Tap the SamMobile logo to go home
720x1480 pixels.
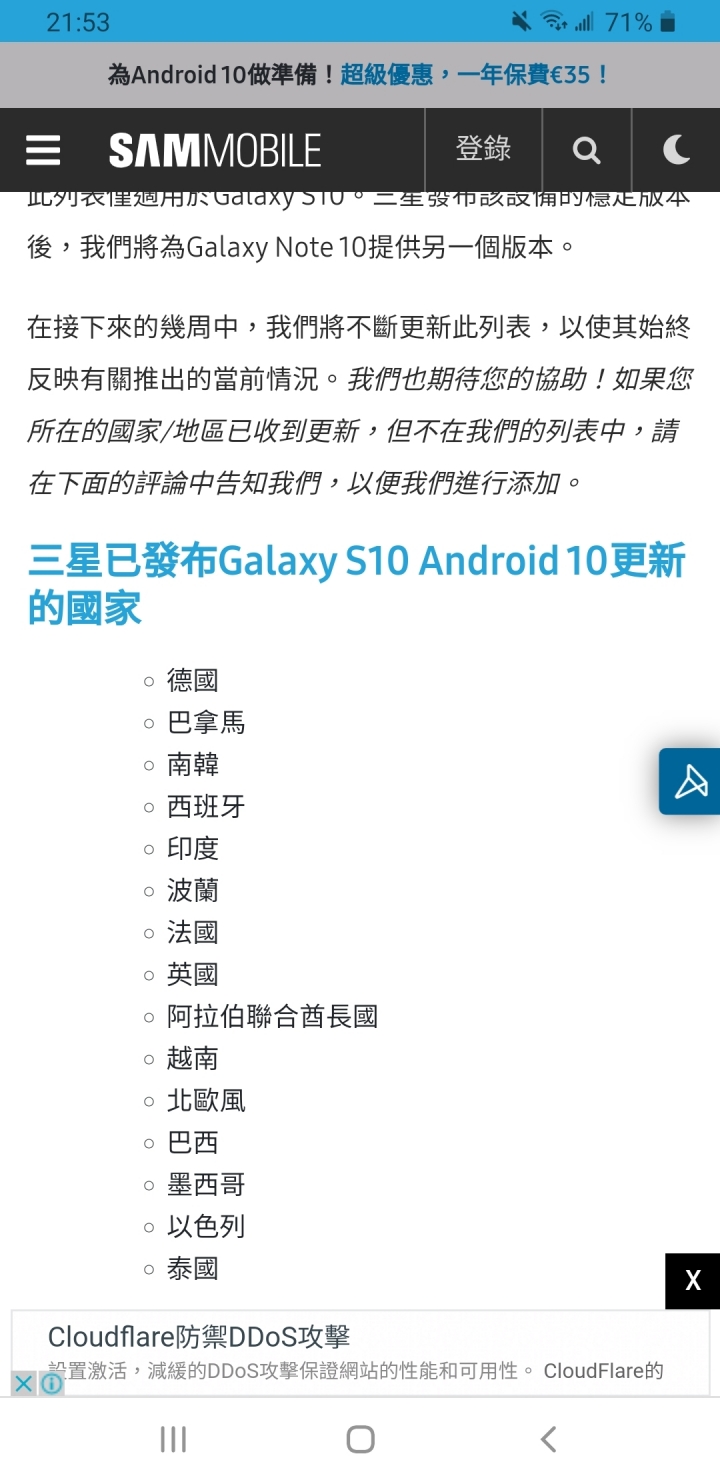(215, 150)
